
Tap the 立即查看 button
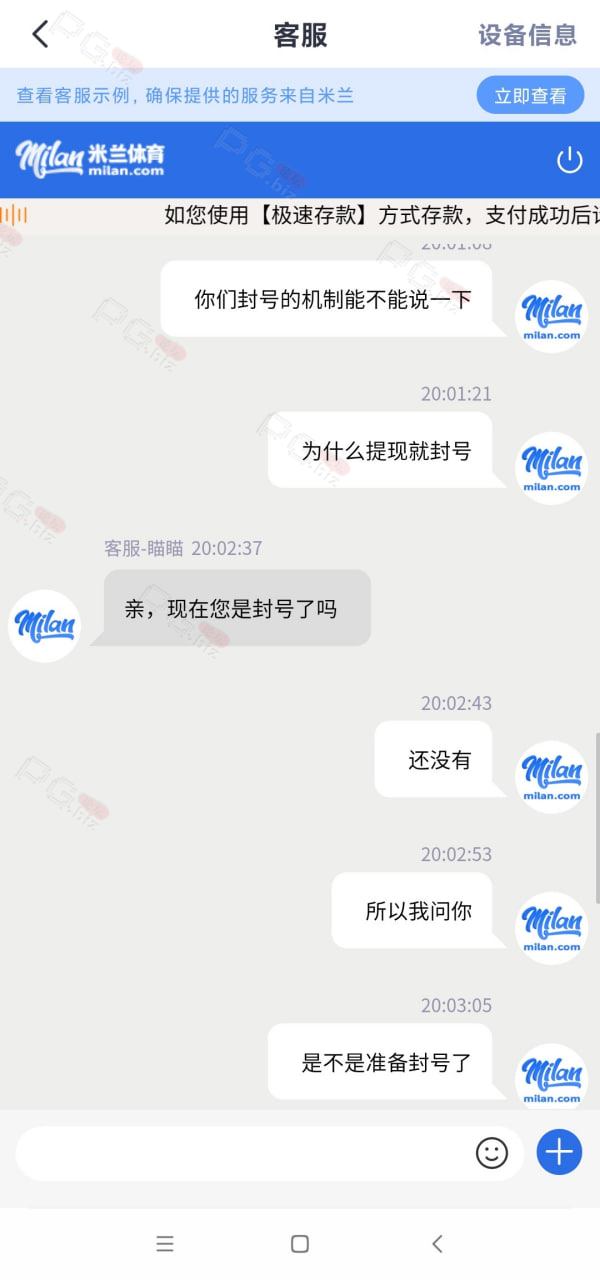[x=530, y=96]
